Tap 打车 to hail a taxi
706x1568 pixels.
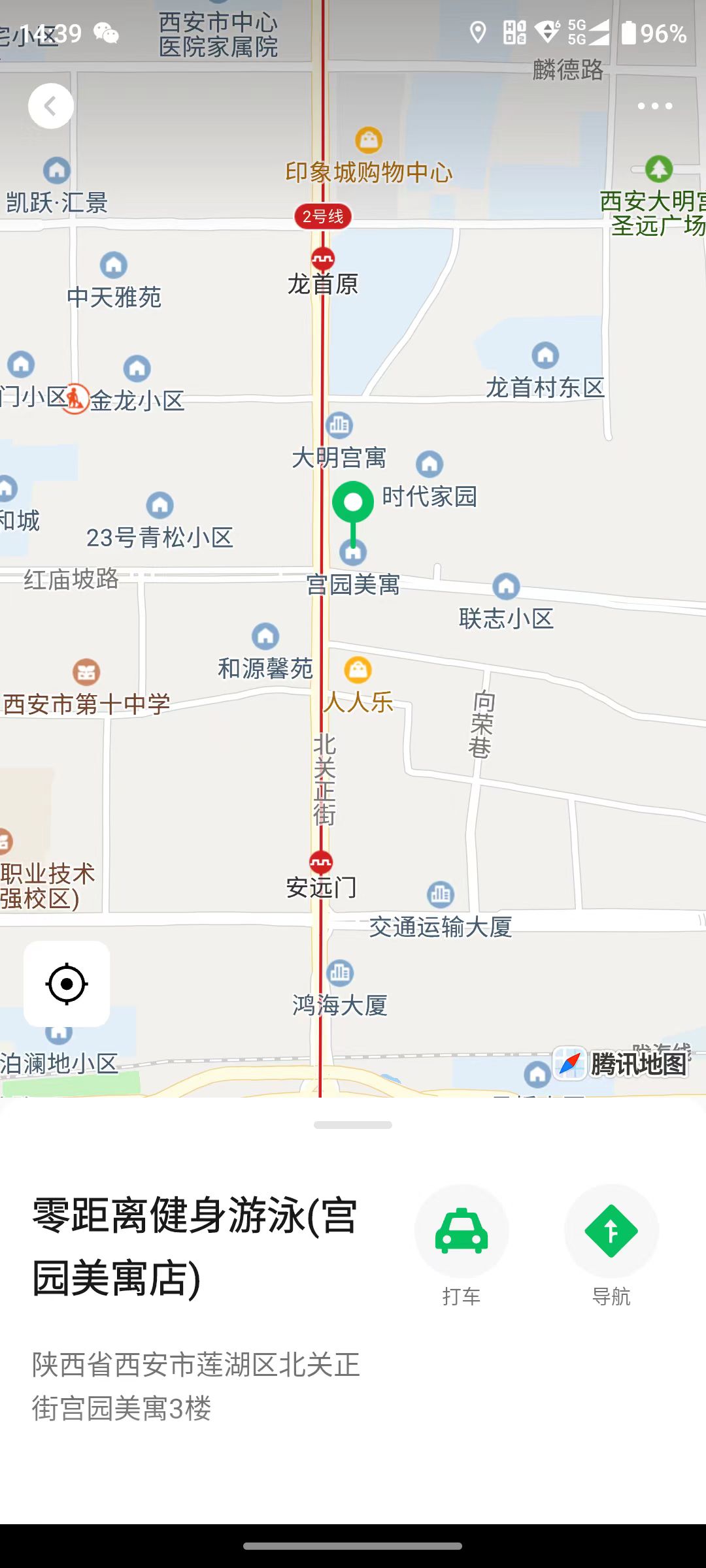coord(462,1232)
